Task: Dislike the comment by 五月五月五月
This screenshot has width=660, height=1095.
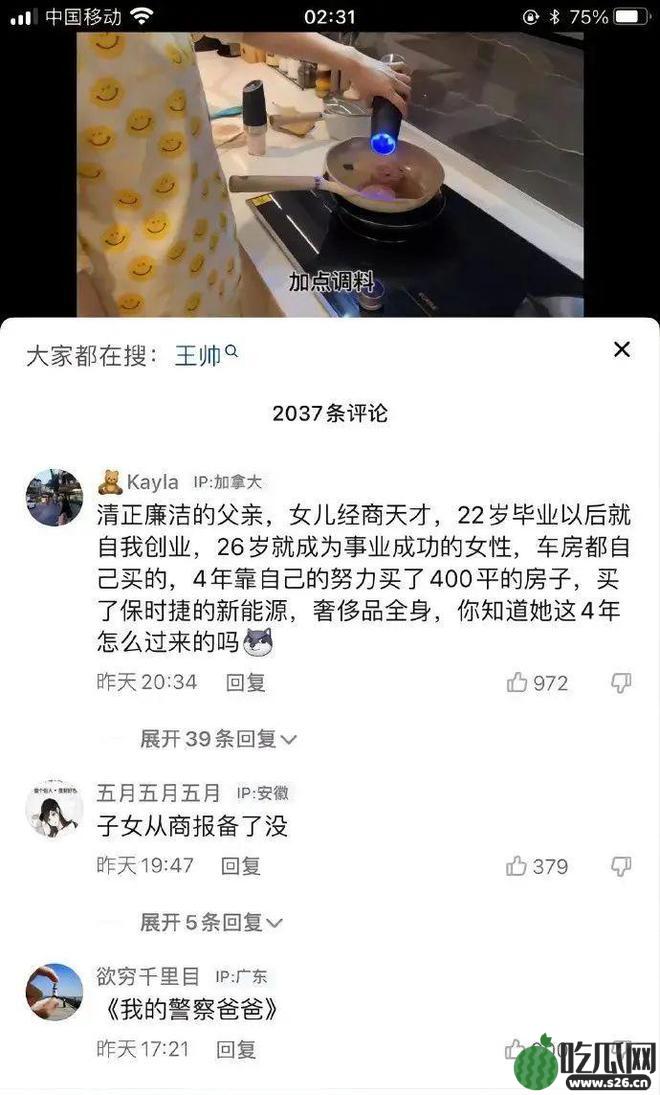Action: (x=621, y=866)
